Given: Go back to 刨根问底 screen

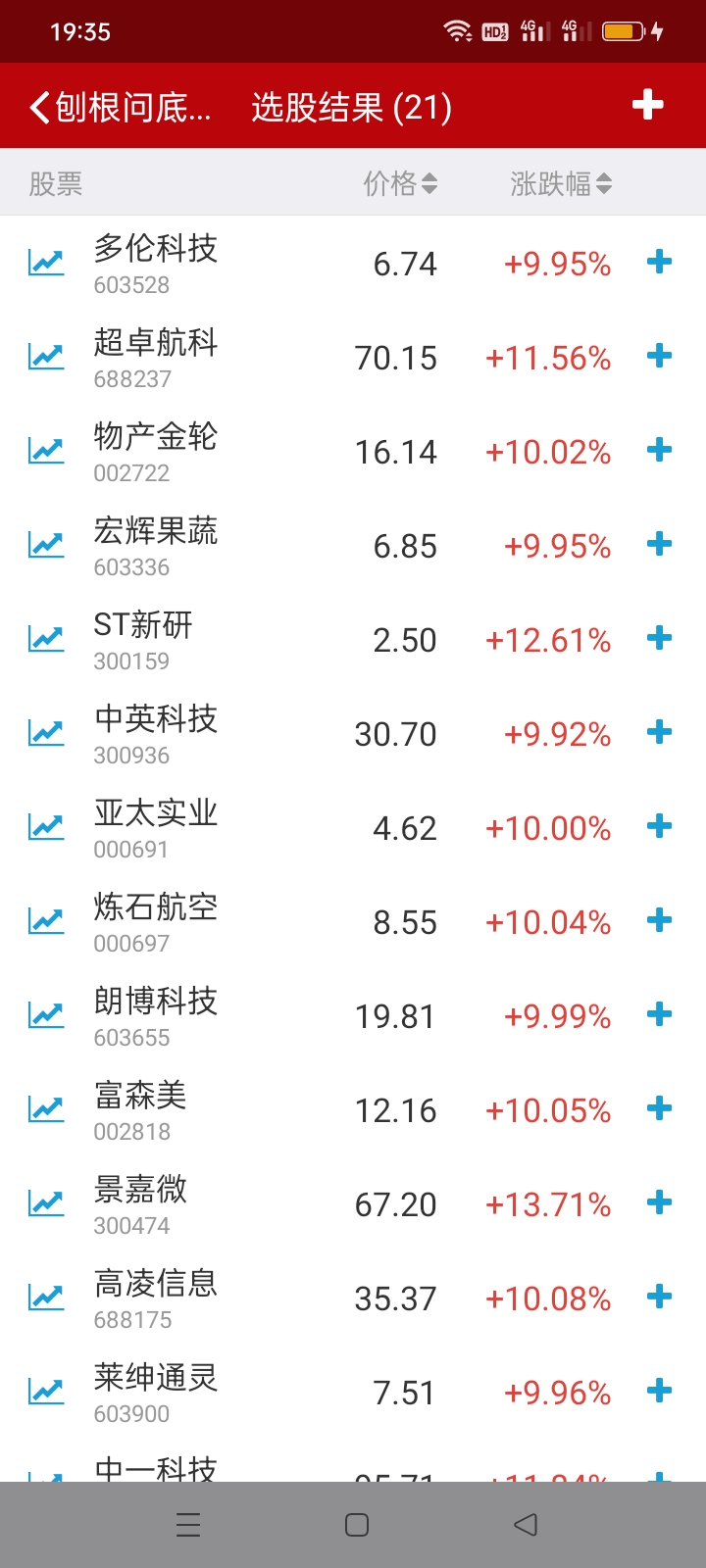Looking at the screenshot, I should point(118,107).
